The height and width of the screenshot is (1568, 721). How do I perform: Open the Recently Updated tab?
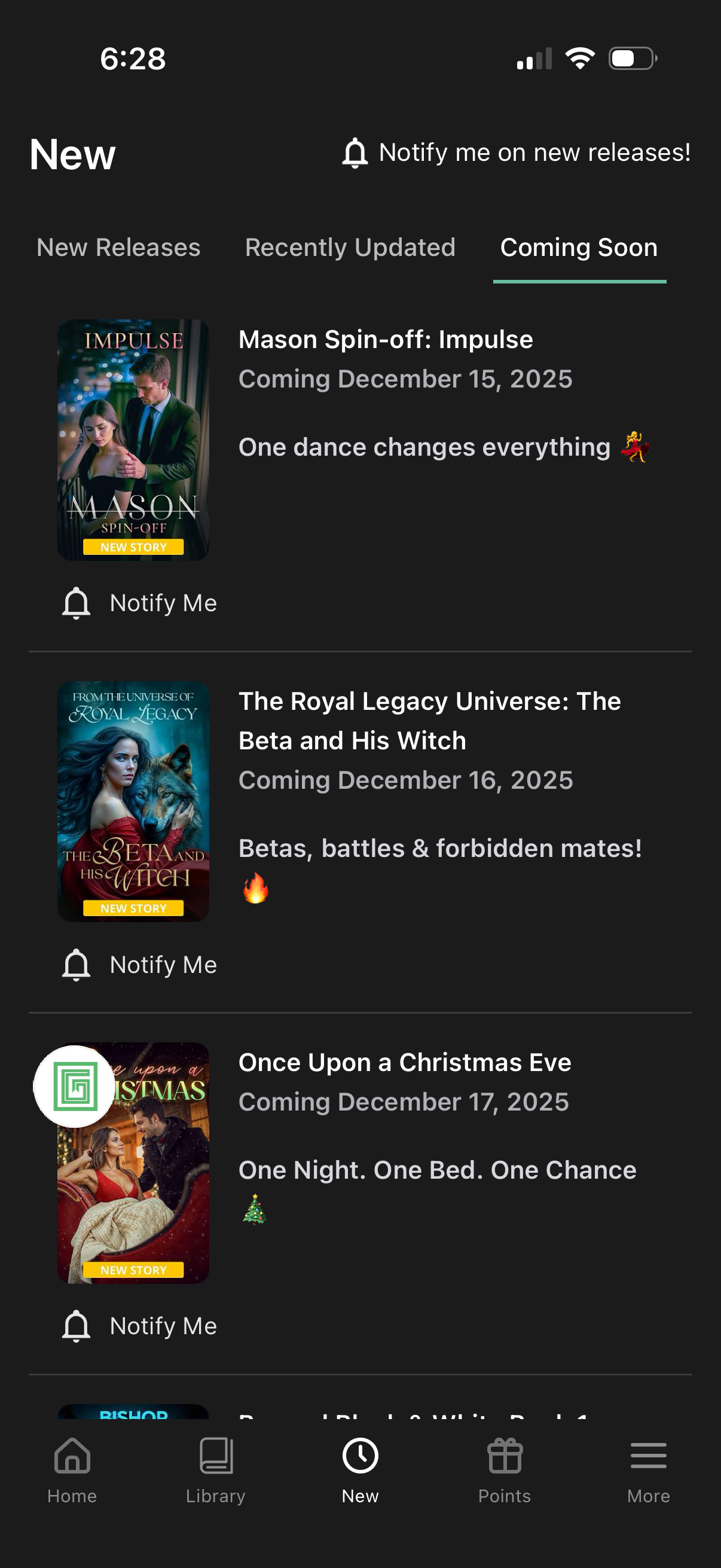click(x=350, y=248)
